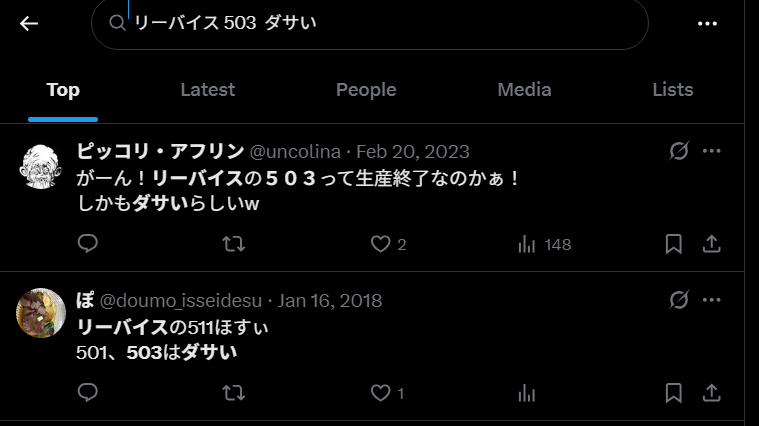Open @doumo_isseidesu's profile avatar
Viewport: 759px width, 426px height.
41,313
